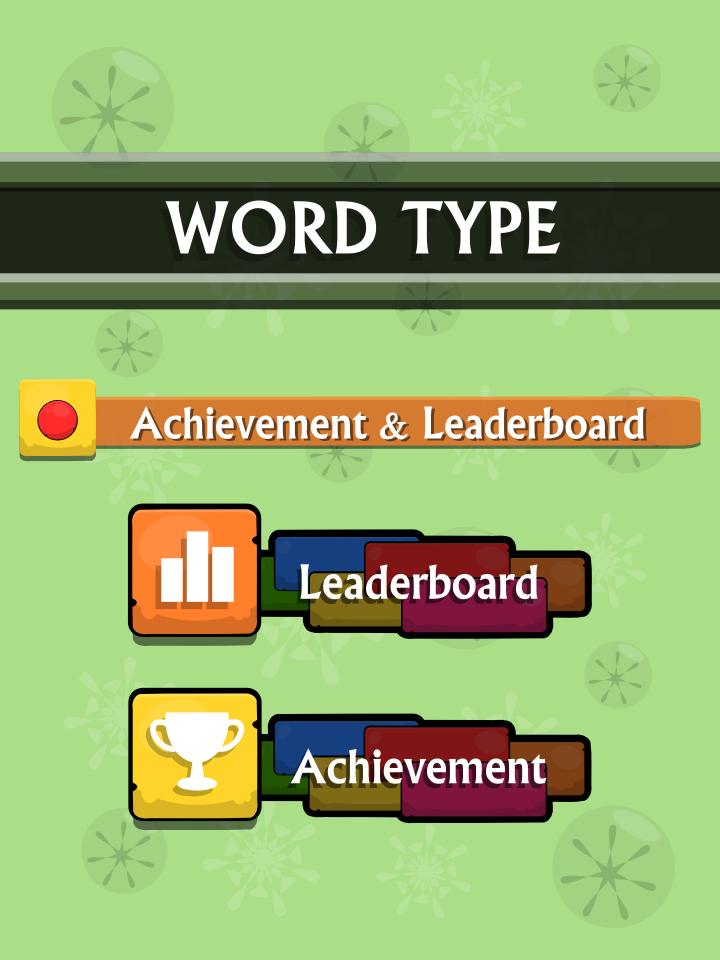Tap the red dot button
The image size is (720, 960).
pyautogui.click(x=57, y=419)
